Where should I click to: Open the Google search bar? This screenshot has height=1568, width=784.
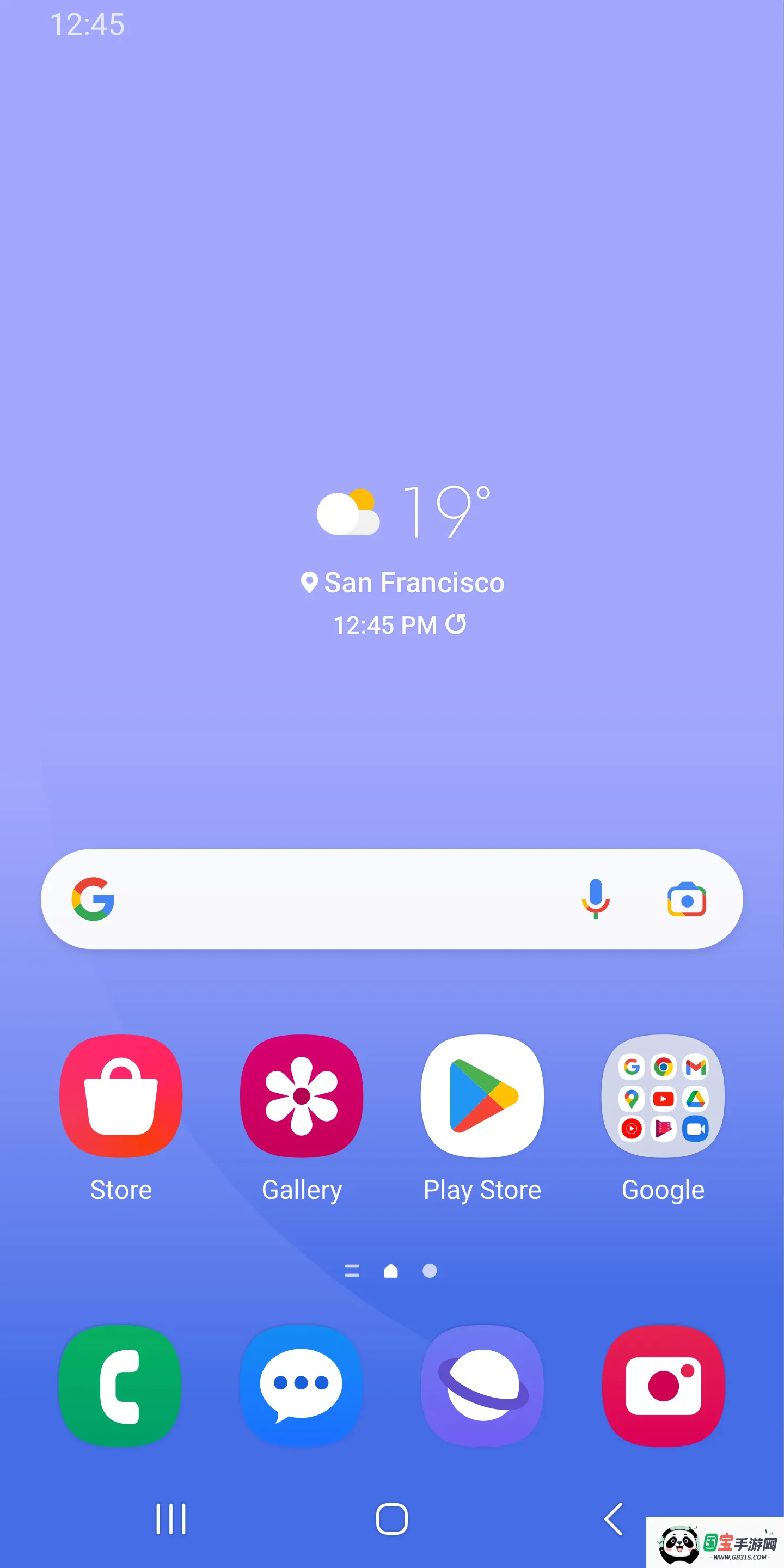341,898
